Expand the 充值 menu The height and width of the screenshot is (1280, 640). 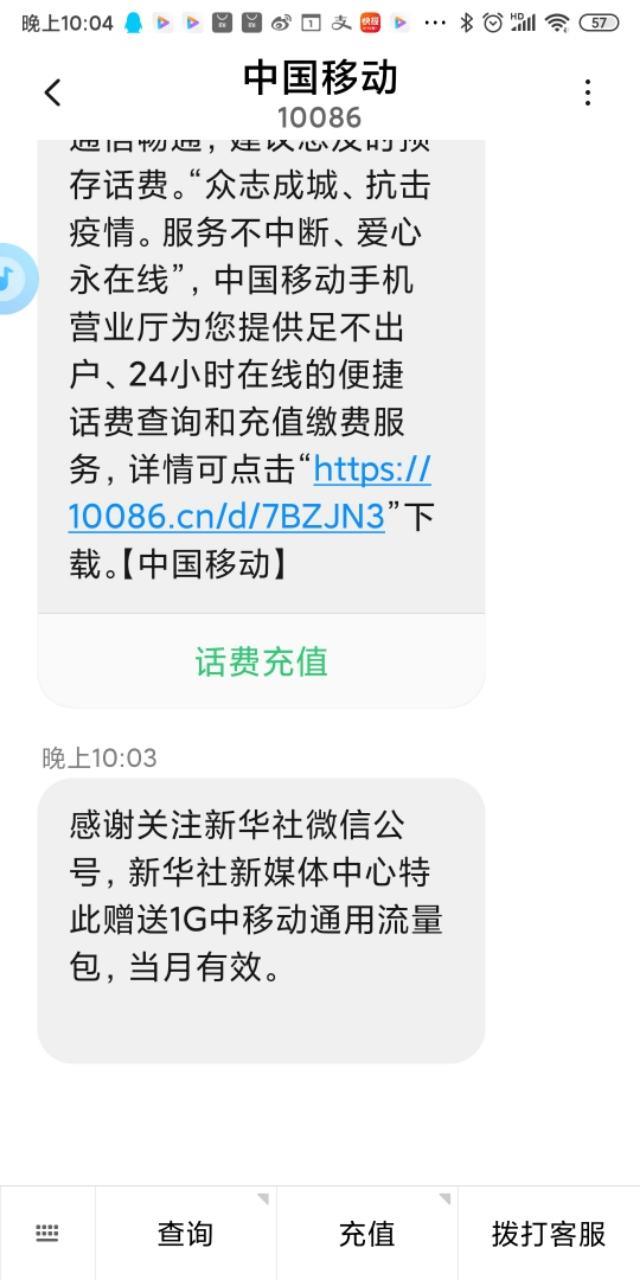[367, 1233]
